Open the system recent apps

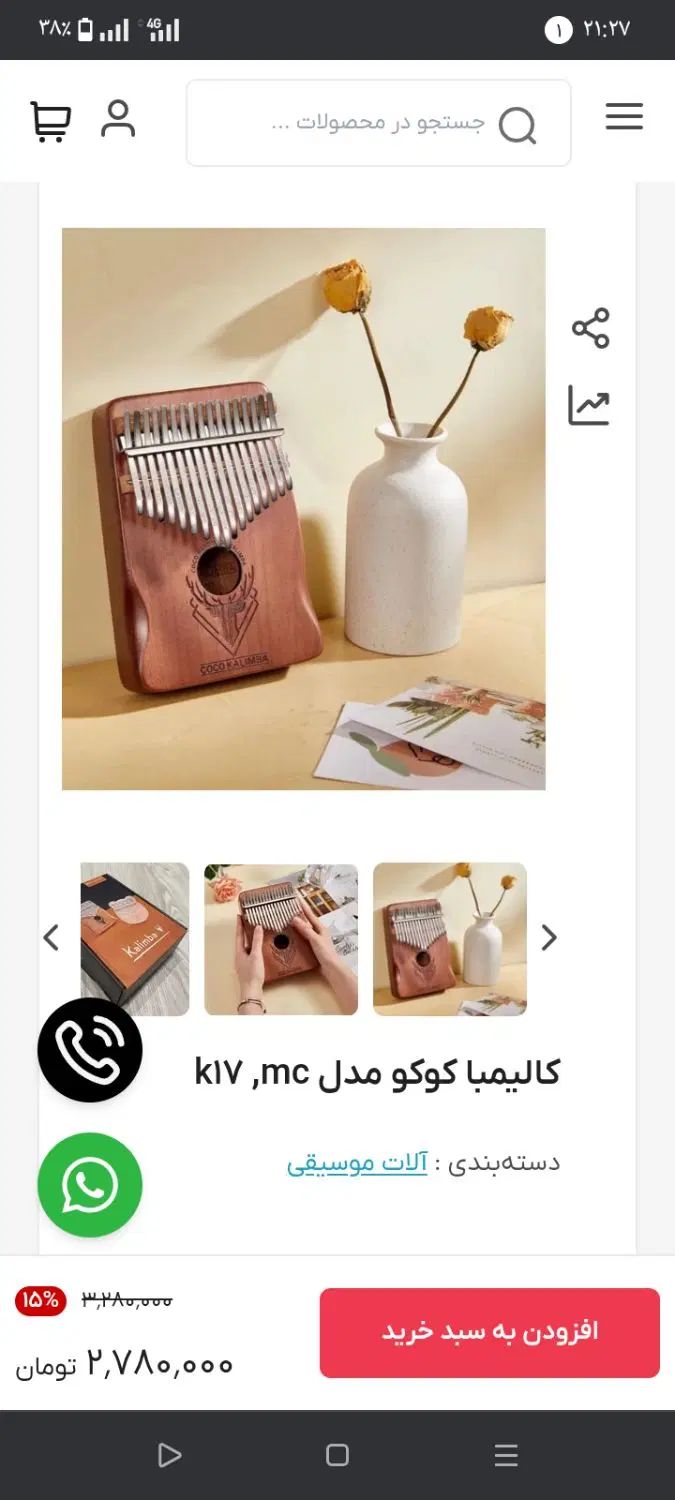[x=506, y=1455]
